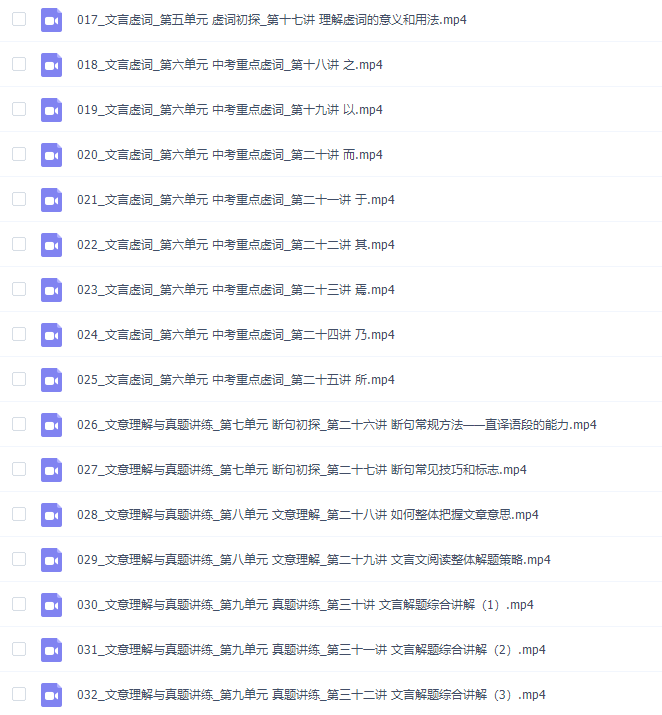Open video 019 第十九讲 以.mp4
662x715 pixels.
tap(229, 110)
